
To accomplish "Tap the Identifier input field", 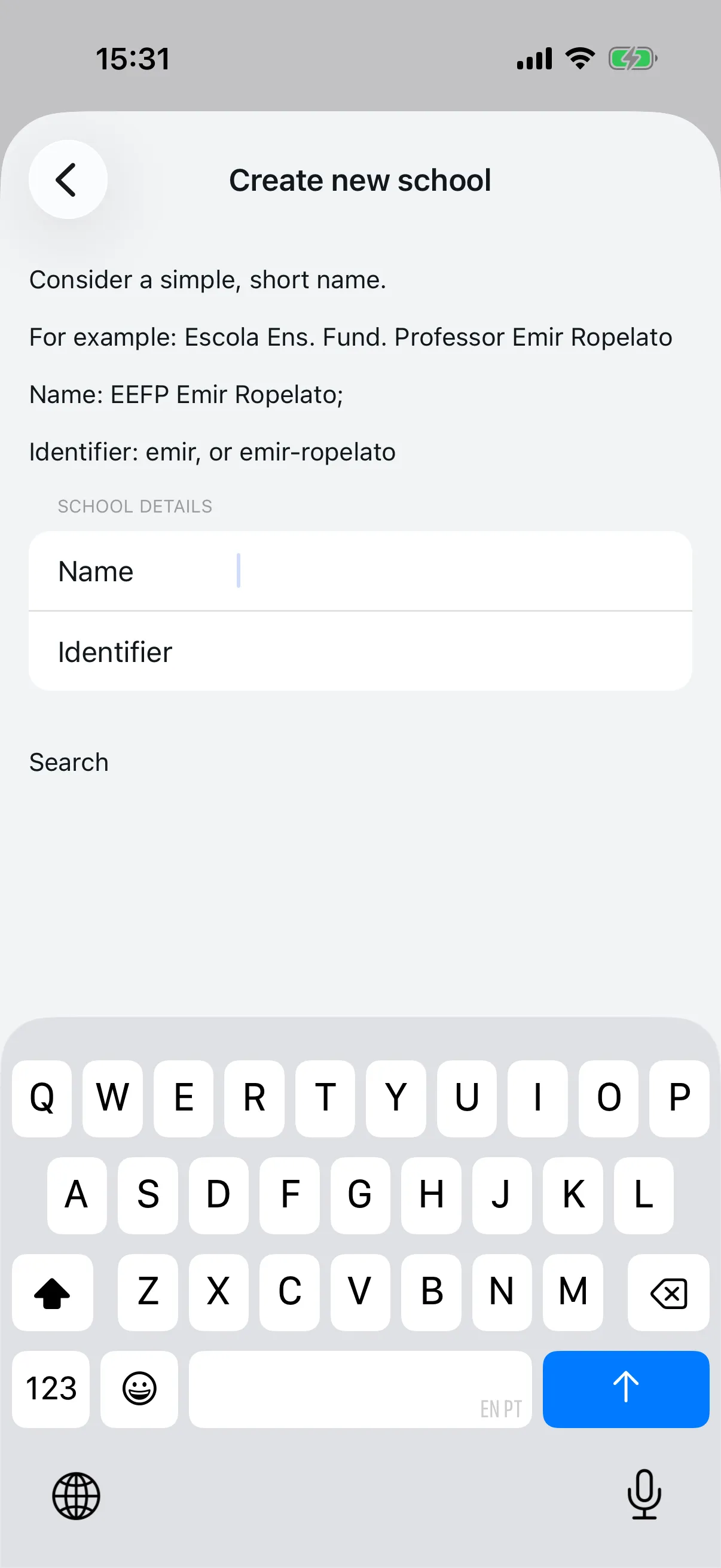I will 360,651.
